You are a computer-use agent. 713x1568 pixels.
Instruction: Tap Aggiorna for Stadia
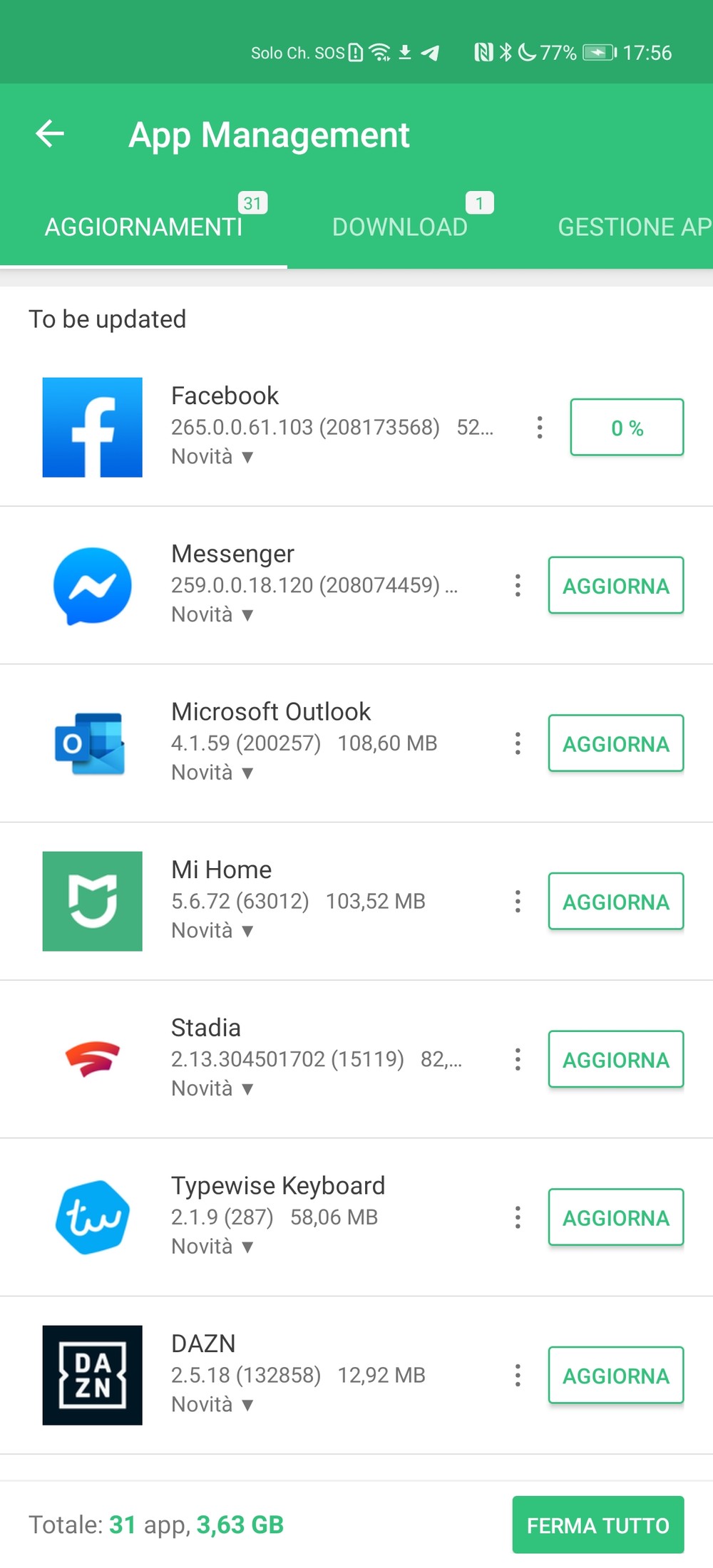tap(616, 1059)
